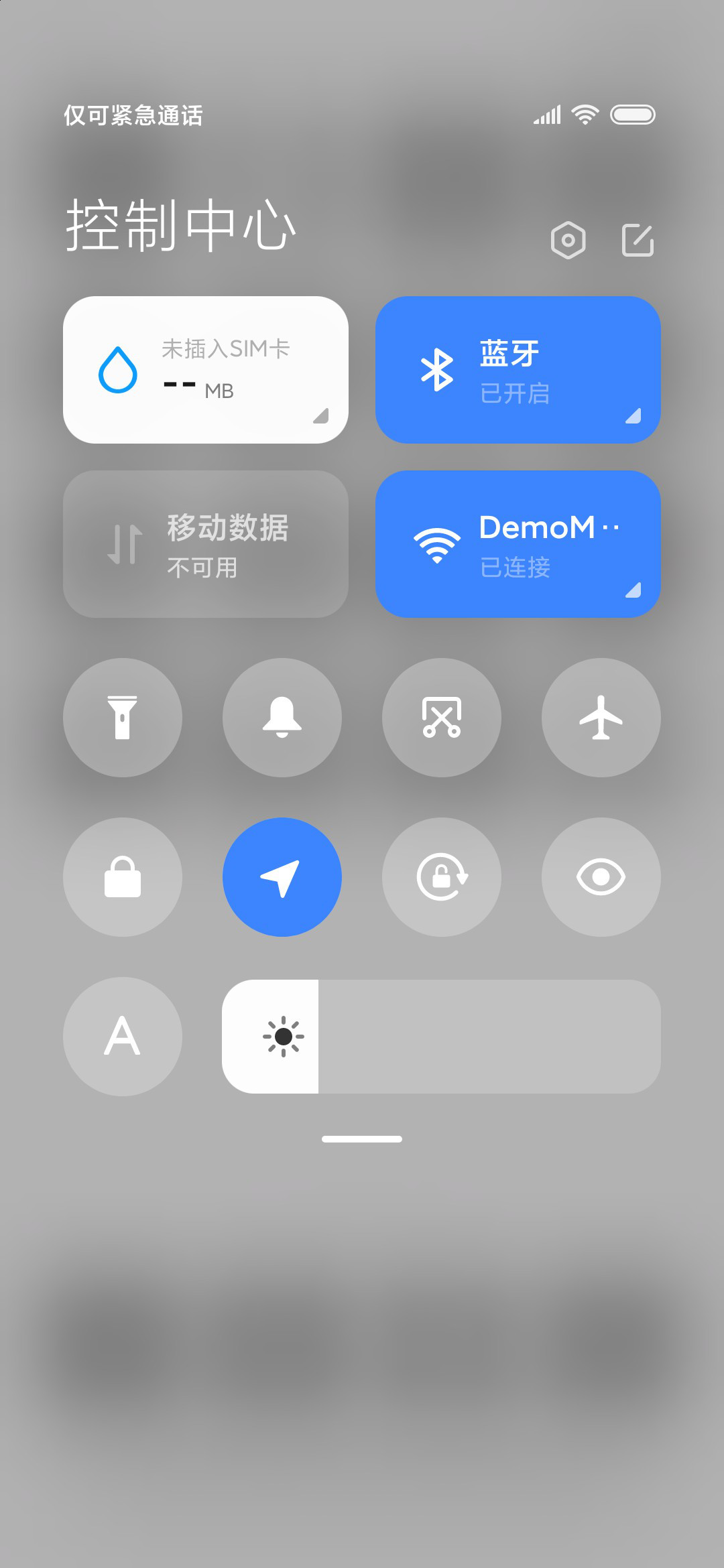Toggle the bell sound mode
This screenshot has height=1568, width=724.
(x=282, y=718)
